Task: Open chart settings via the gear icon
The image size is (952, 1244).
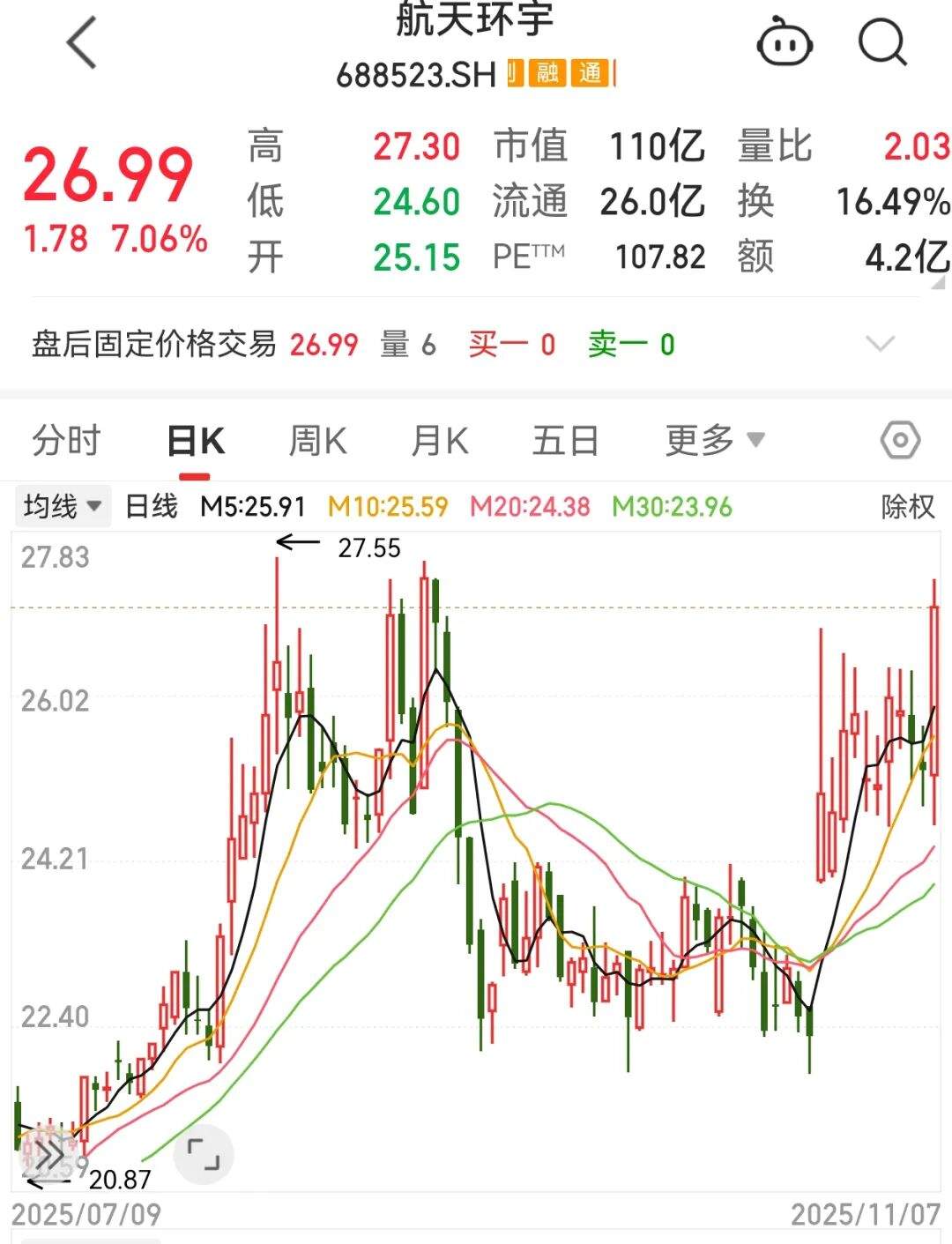Action: (x=900, y=439)
